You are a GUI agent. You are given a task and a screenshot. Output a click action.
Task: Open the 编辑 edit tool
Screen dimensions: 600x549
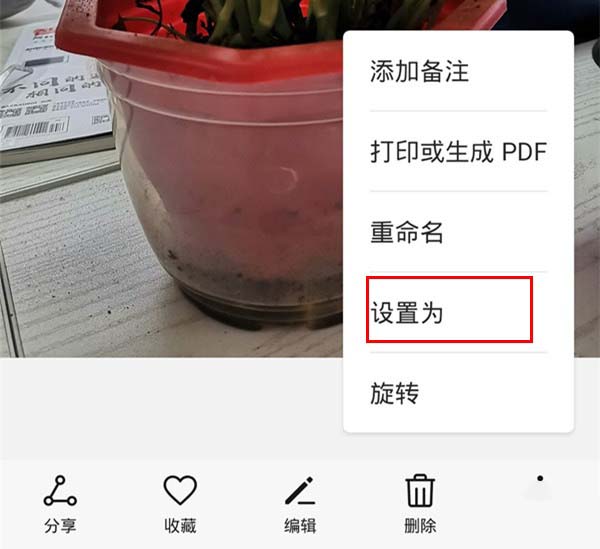point(300,504)
